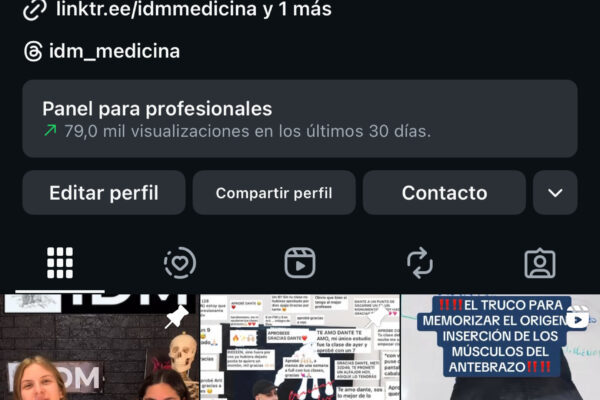The width and height of the screenshot is (600, 400).
Task: Switch to the posts grid tab
Action: 60,263
